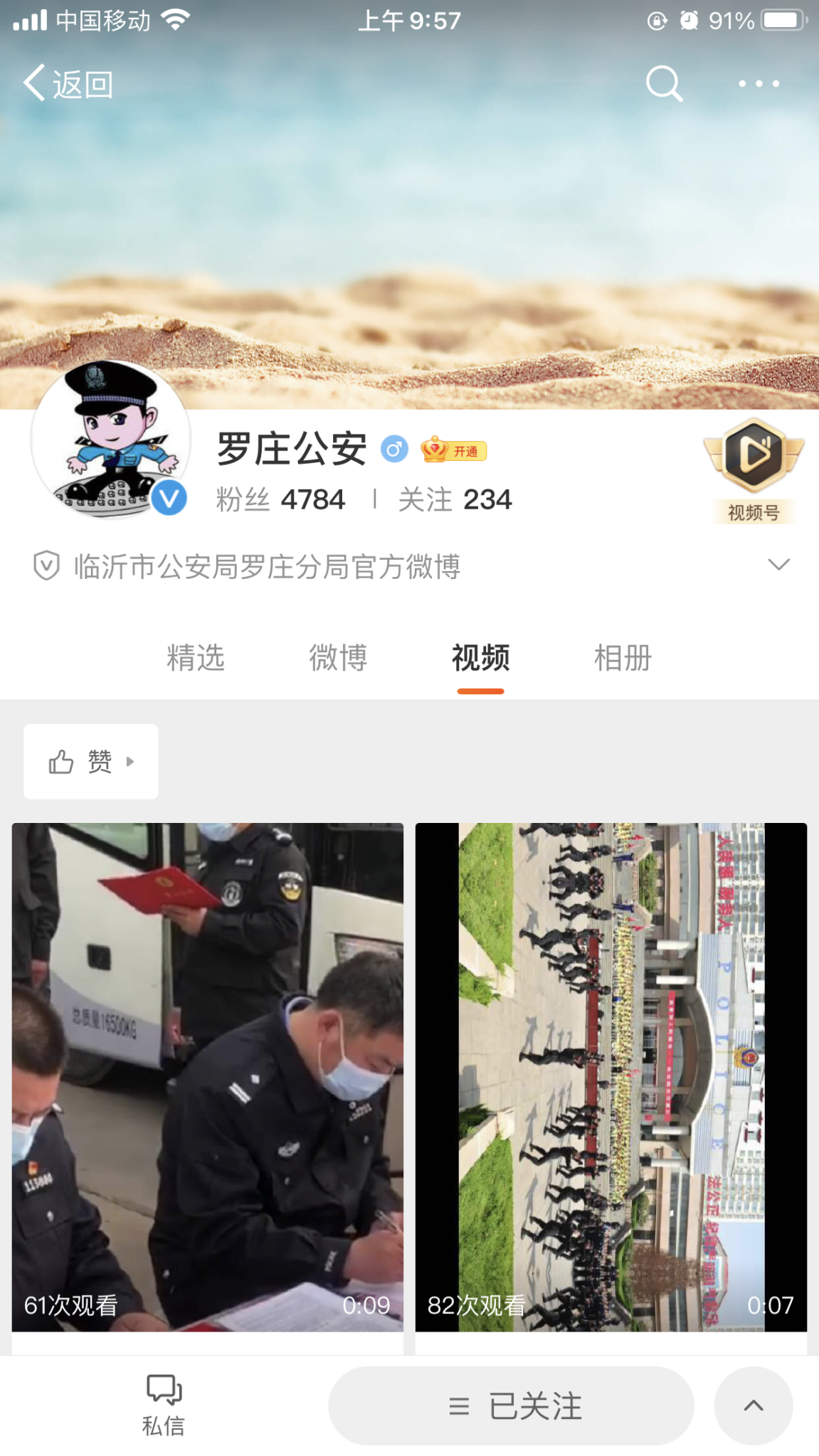This screenshot has width=819, height=1456.
Task: Expand the account verification description chevron
Action: coord(778,565)
